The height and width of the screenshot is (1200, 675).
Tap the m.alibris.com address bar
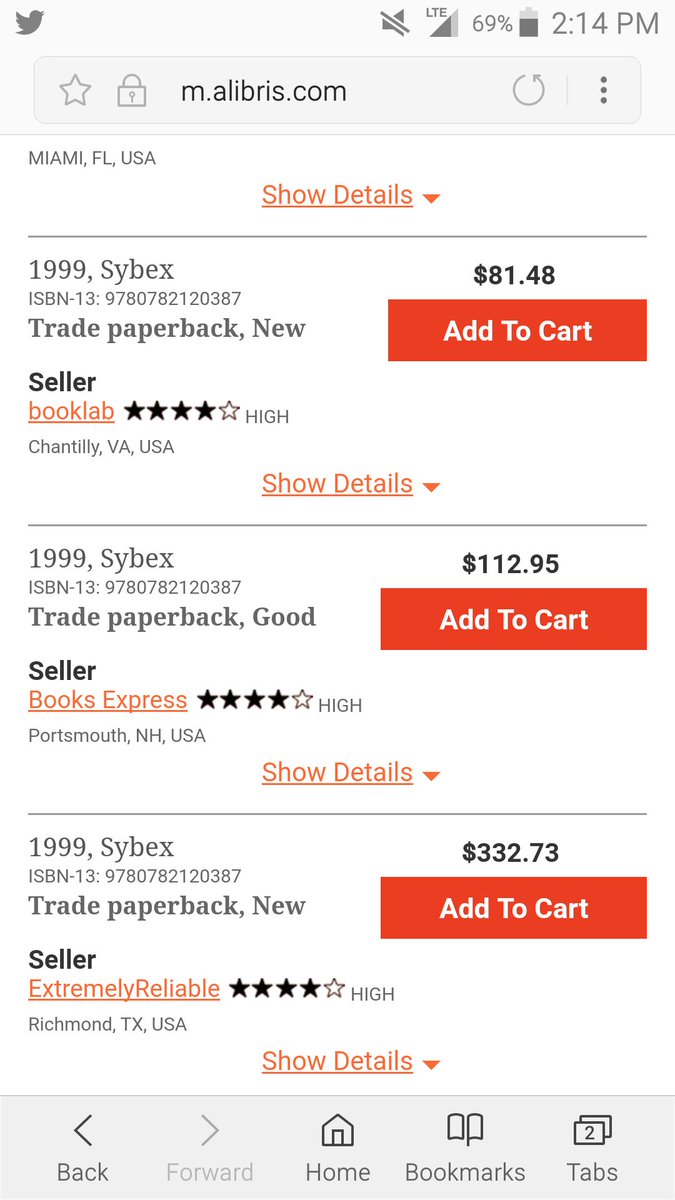(x=264, y=91)
